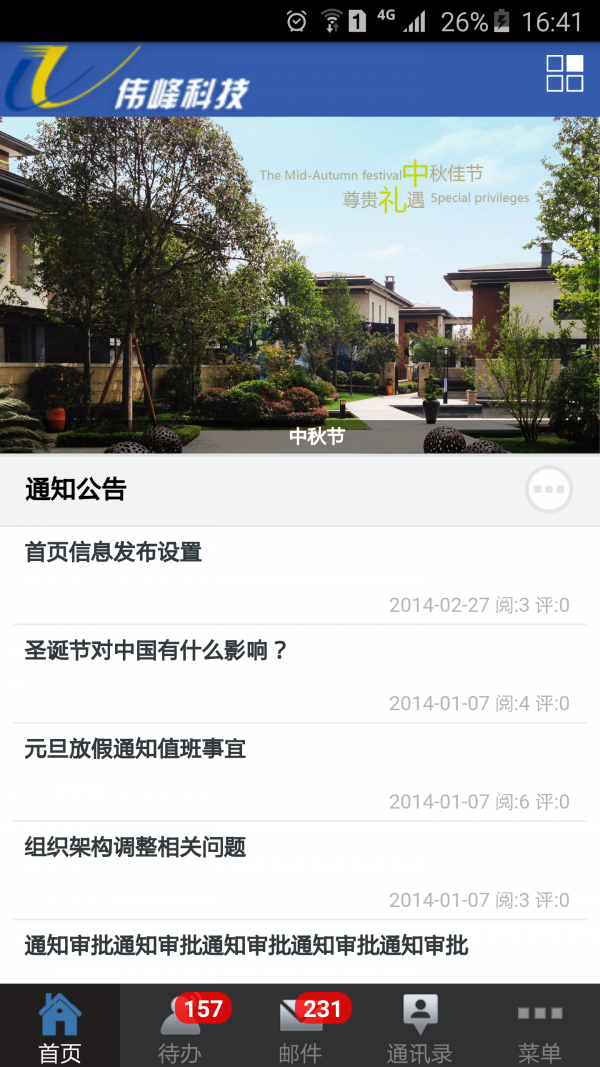Screen dimensions: 600x1067
Task: Open the 菜单 tab
Action: click(x=540, y=1026)
